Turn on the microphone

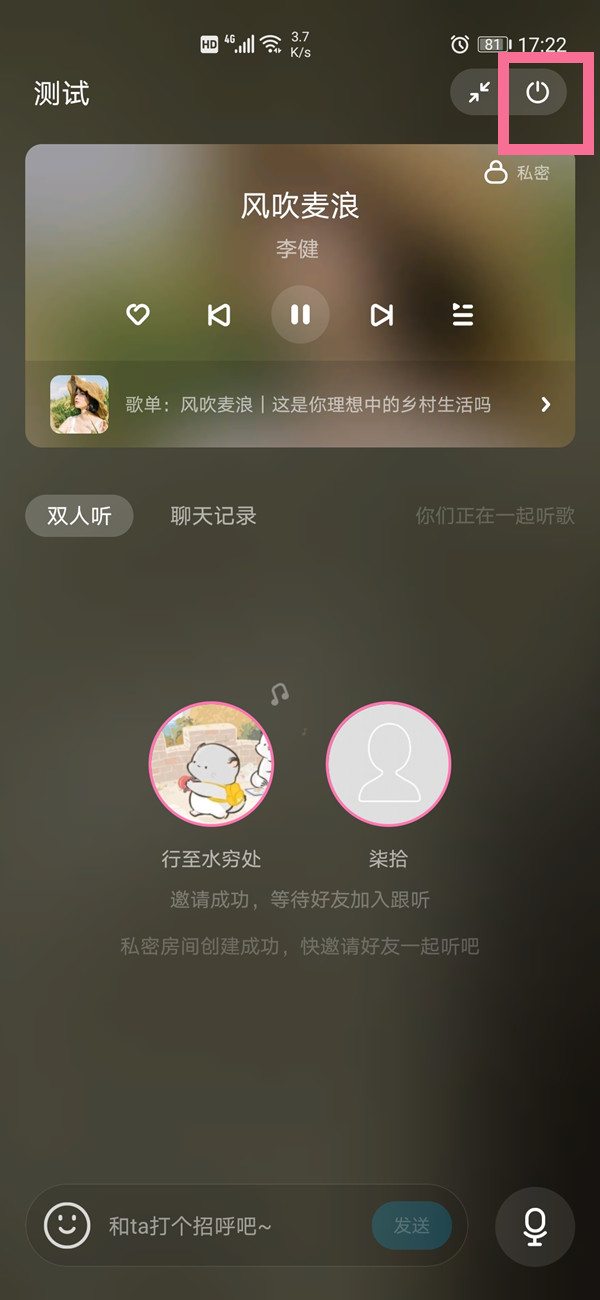(x=535, y=1227)
